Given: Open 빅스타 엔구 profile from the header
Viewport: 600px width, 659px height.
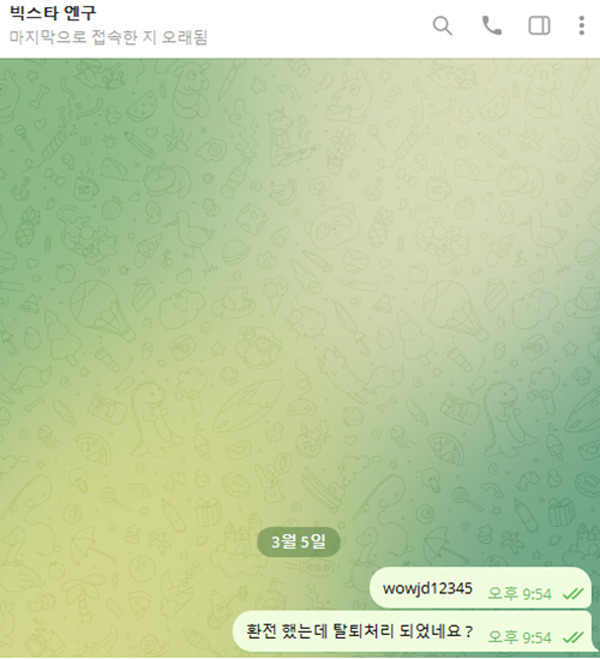Looking at the screenshot, I should pyautogui.click(x=60, y=16).
